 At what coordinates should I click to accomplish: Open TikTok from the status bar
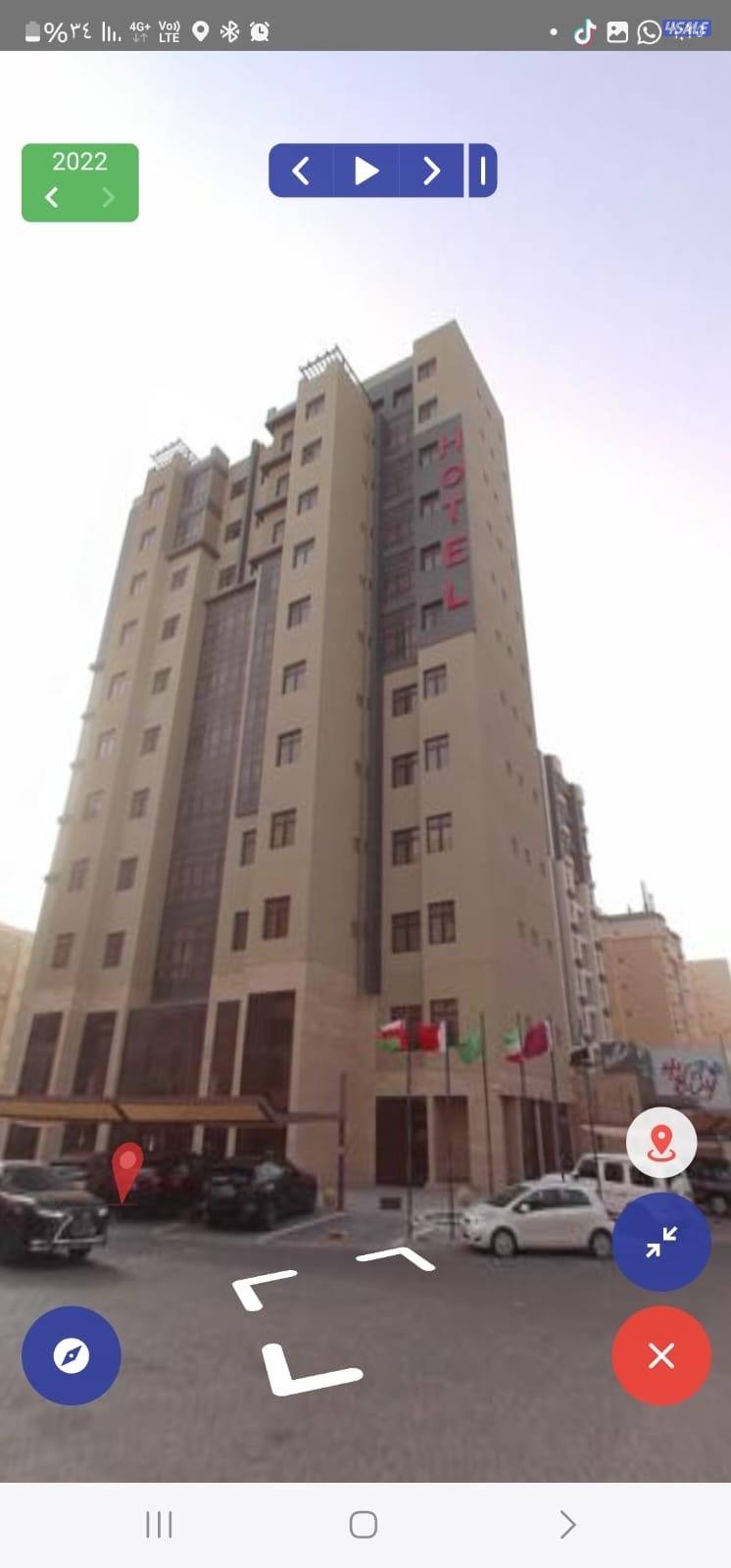coord(584,31)
